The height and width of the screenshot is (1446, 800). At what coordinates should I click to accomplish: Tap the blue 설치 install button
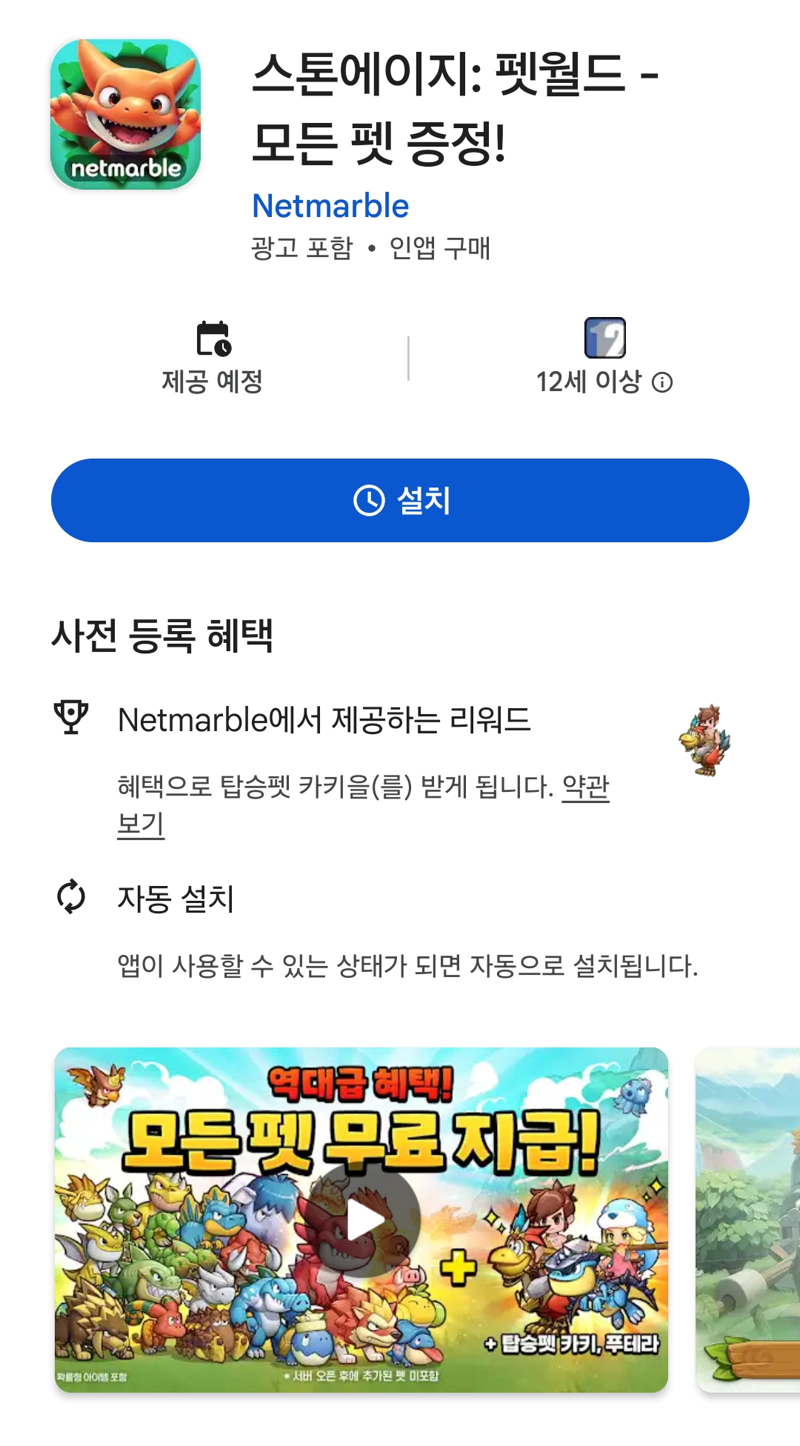(400, 500)
